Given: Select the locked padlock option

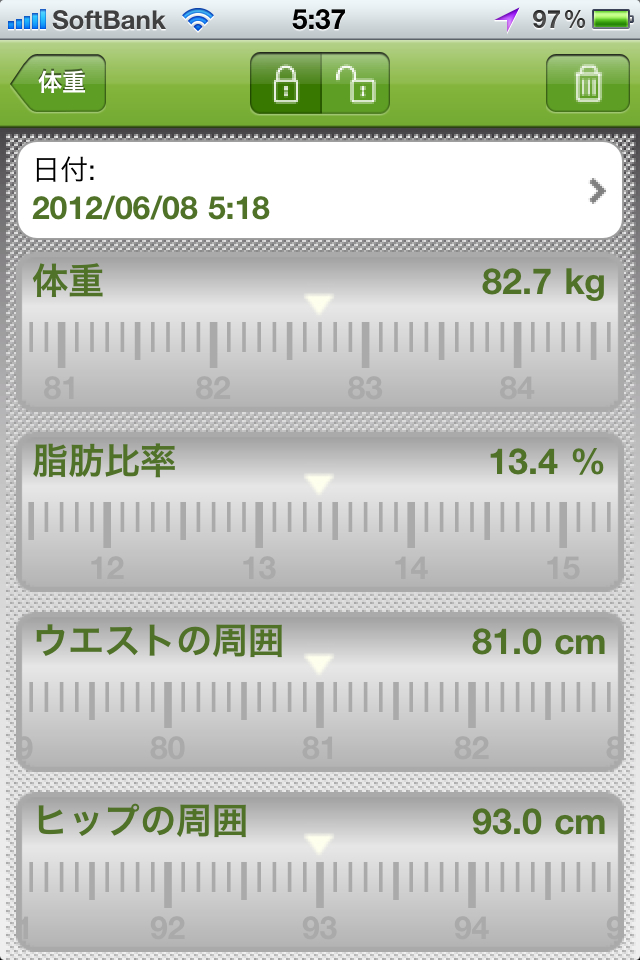Looking at the screenshot, I should [286, 84].
